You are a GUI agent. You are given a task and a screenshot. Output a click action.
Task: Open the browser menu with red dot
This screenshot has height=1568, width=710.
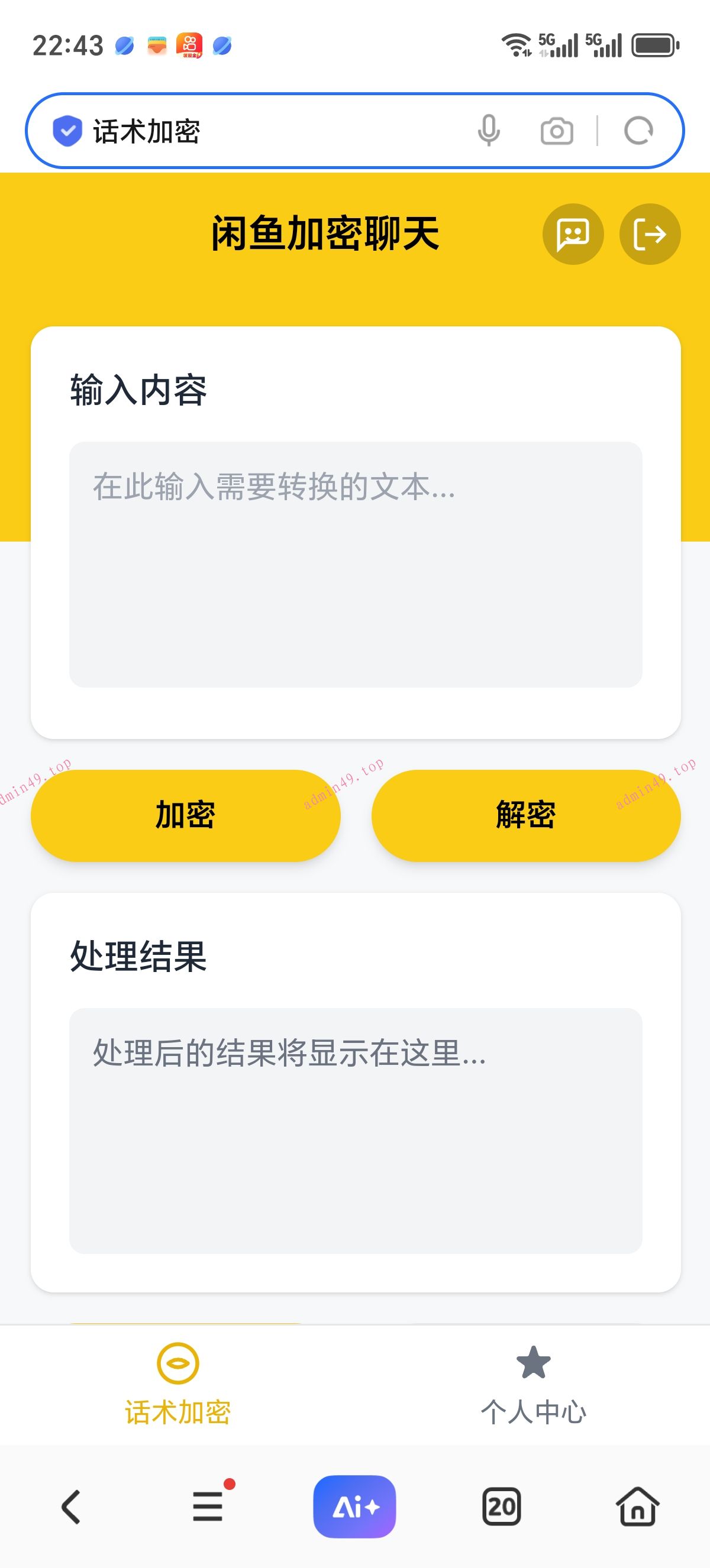[x=206, y=1508]
